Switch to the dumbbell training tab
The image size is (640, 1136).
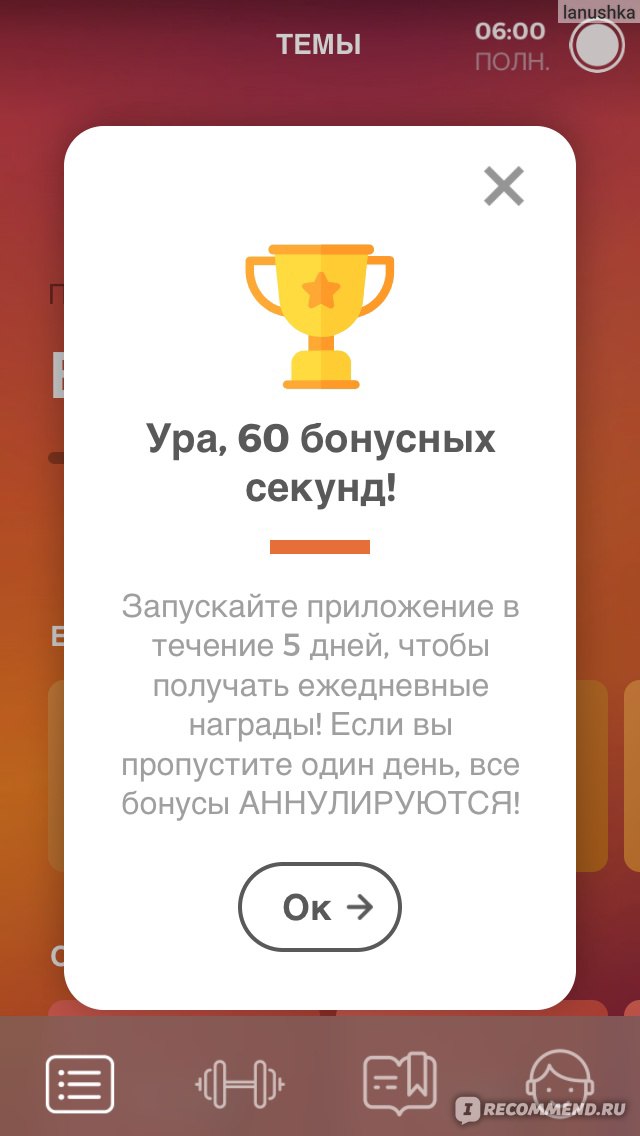point(240,1084)
